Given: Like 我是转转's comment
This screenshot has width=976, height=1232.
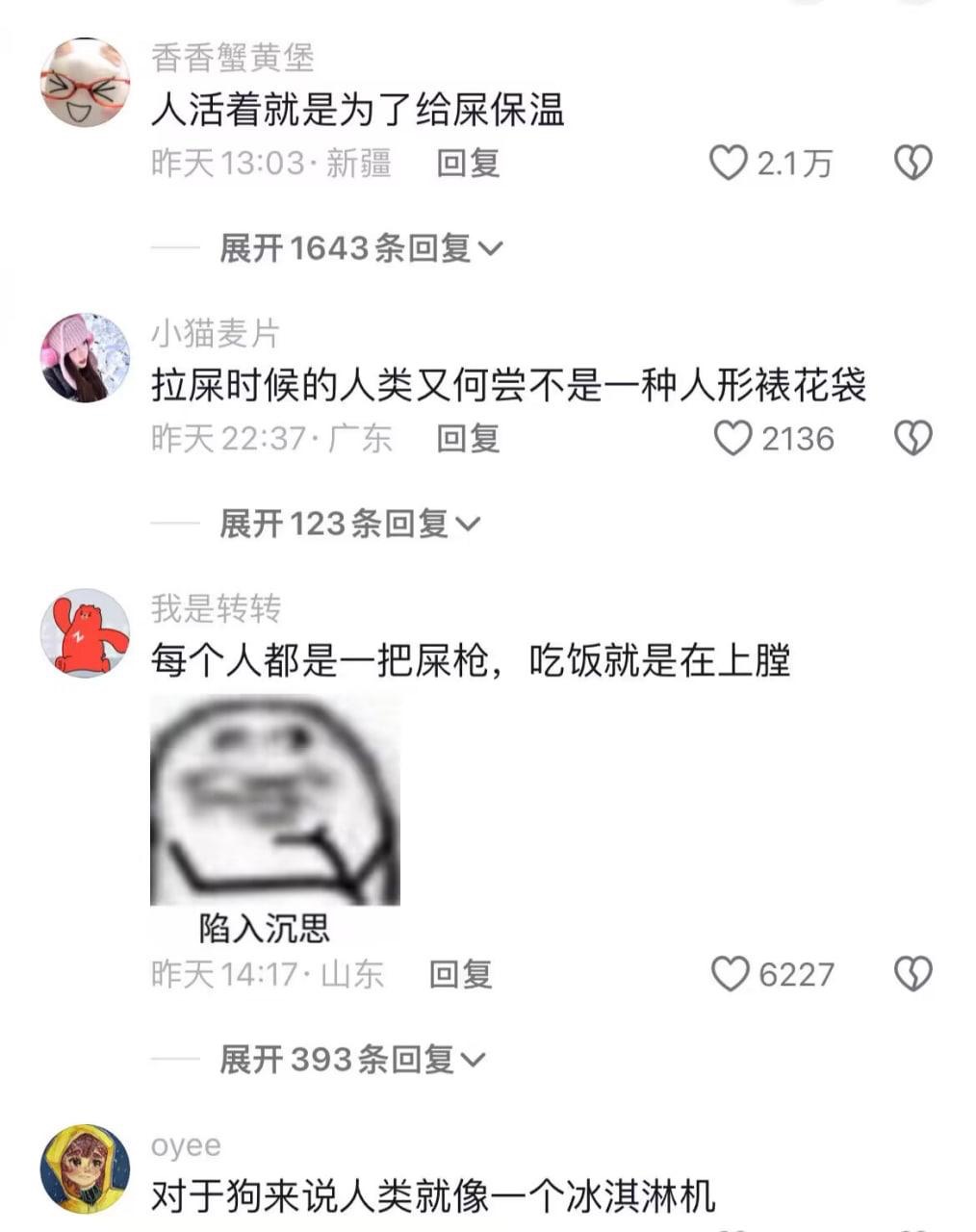Looking at the screenshot, I should click(730, 974).
